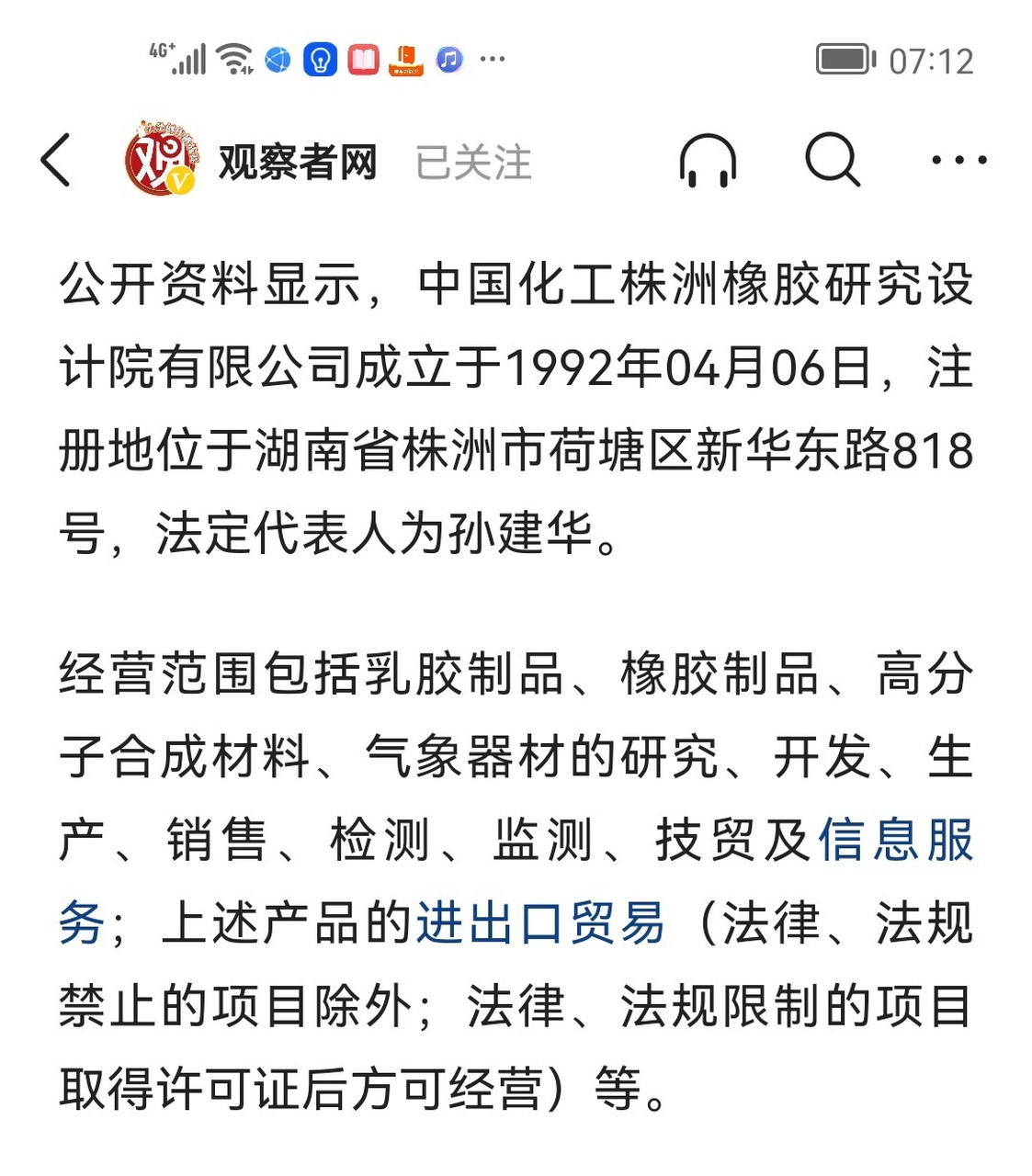1032x1176 pixels.
Task: Tap the back arrow to return
Action: (55, 159)
